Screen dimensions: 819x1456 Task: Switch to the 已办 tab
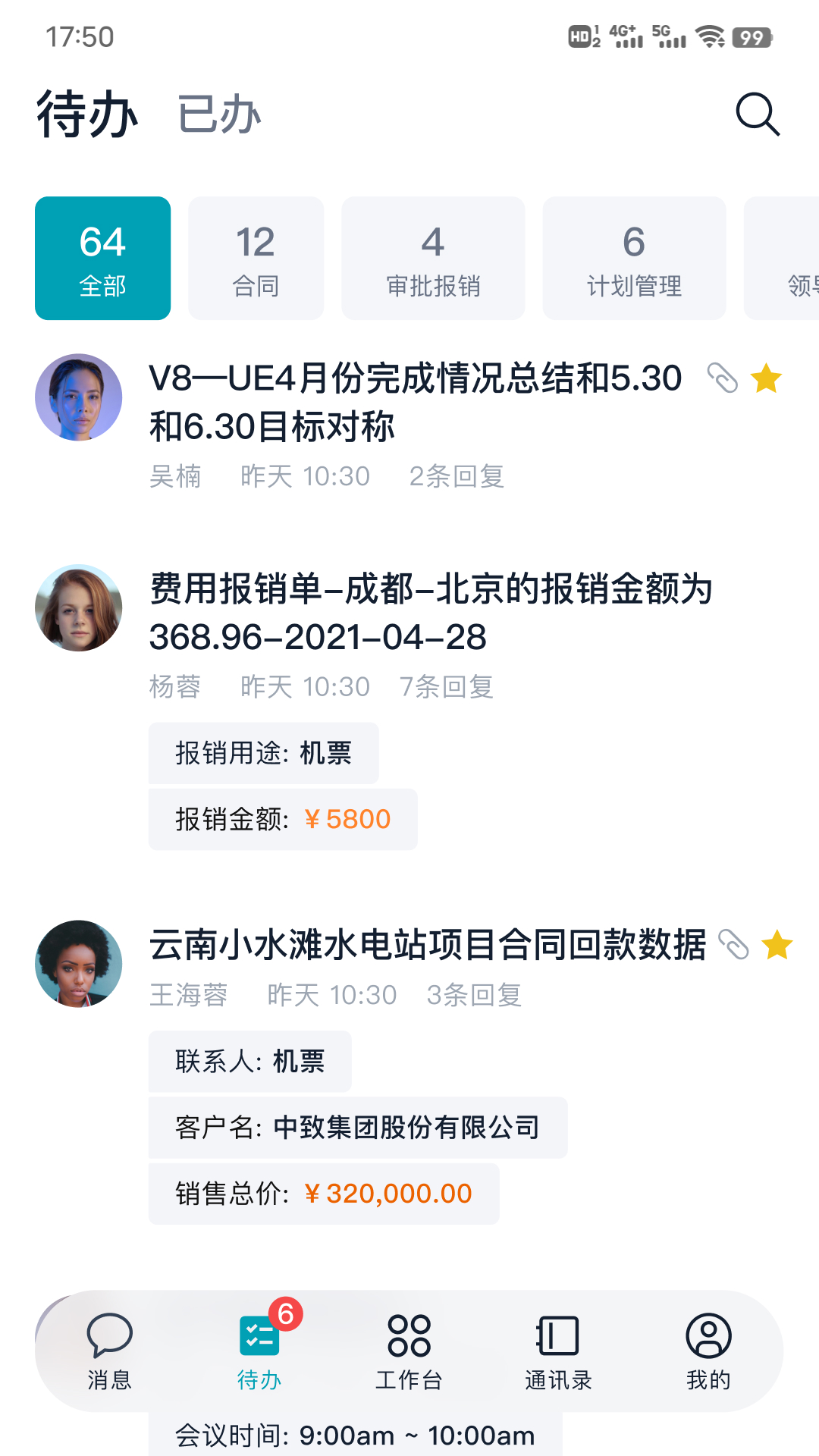[218, 114]
